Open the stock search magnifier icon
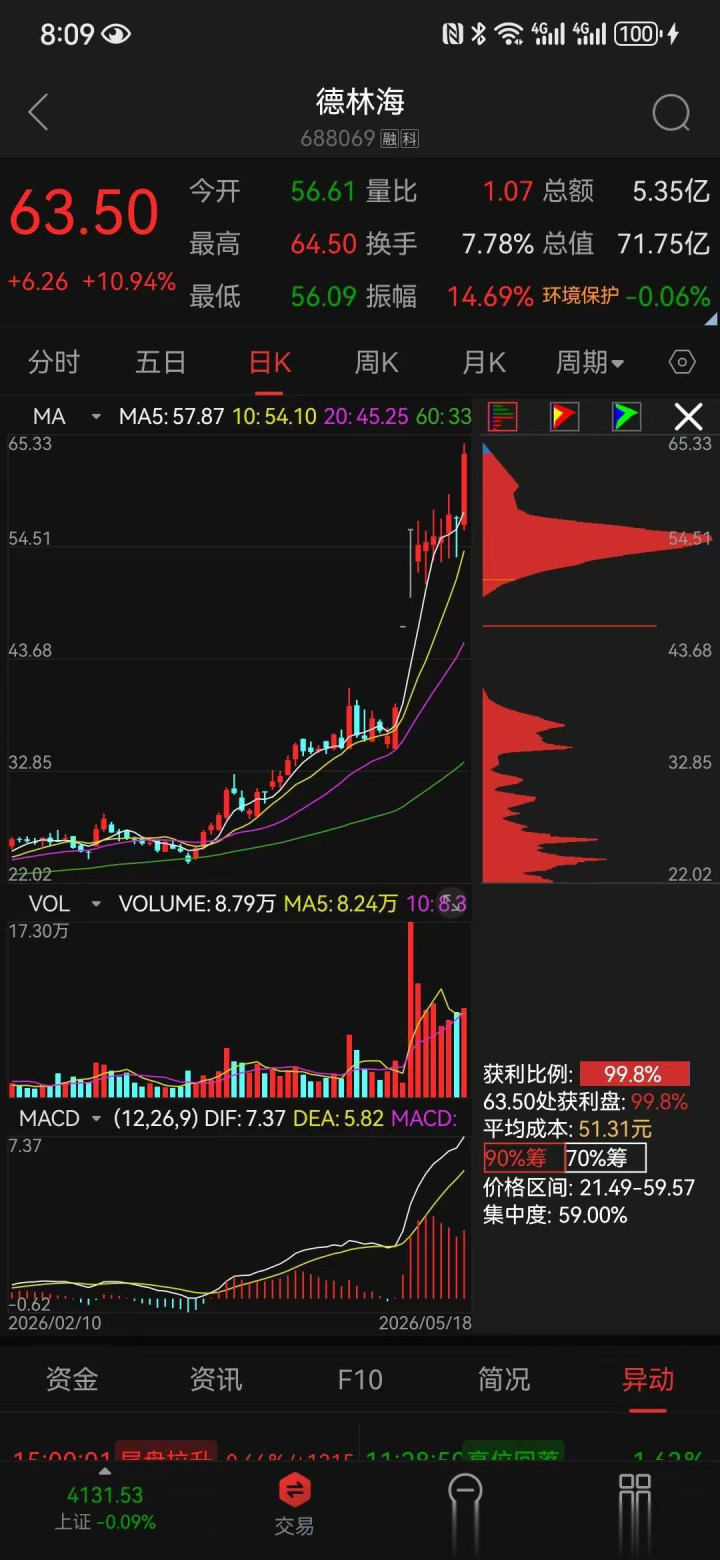Image resolution: width=720 pixels, height=1560 pixels. (671, 113)
